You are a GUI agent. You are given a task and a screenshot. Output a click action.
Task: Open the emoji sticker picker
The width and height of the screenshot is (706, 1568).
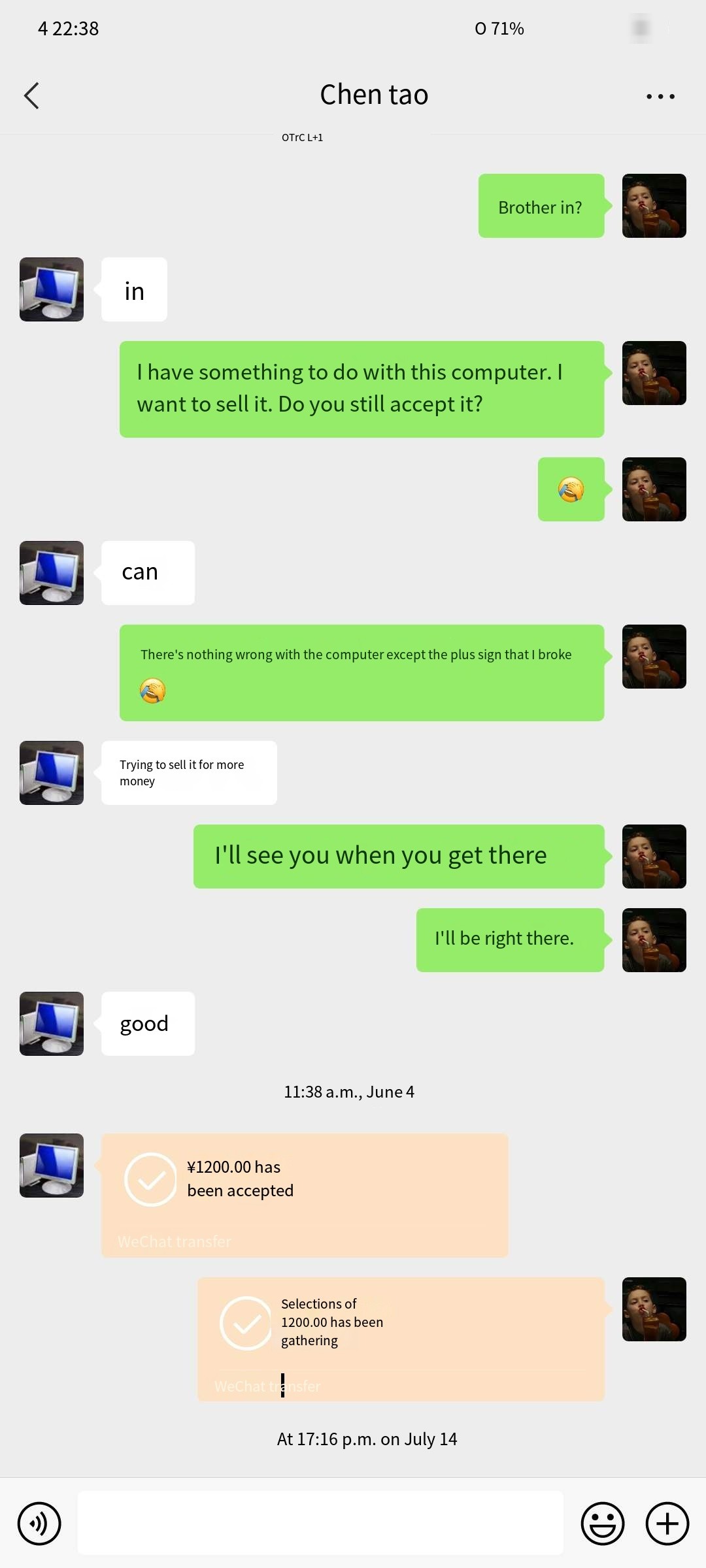pyautogui.click(x=602, y=1524)
